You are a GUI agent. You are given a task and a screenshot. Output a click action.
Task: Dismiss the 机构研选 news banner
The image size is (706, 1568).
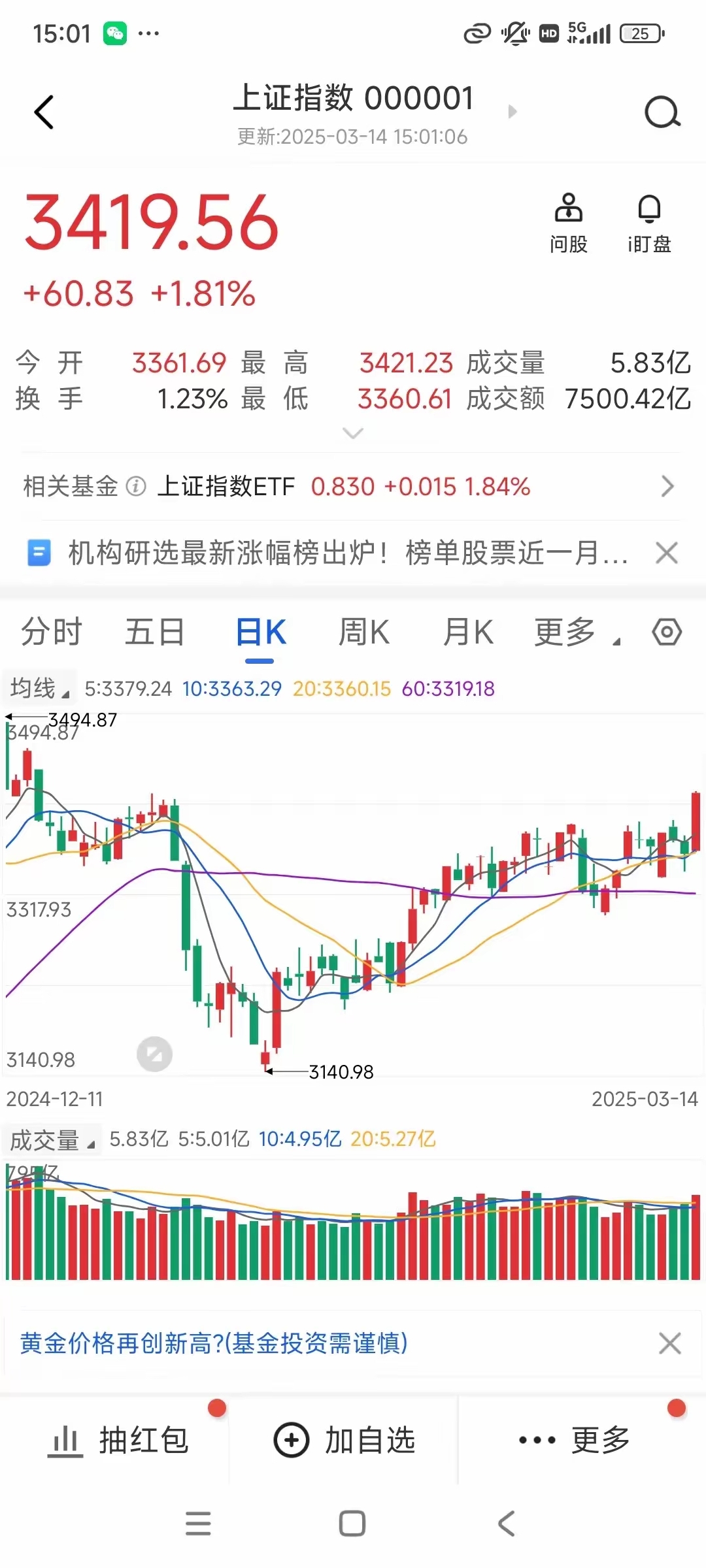(666, 553)
